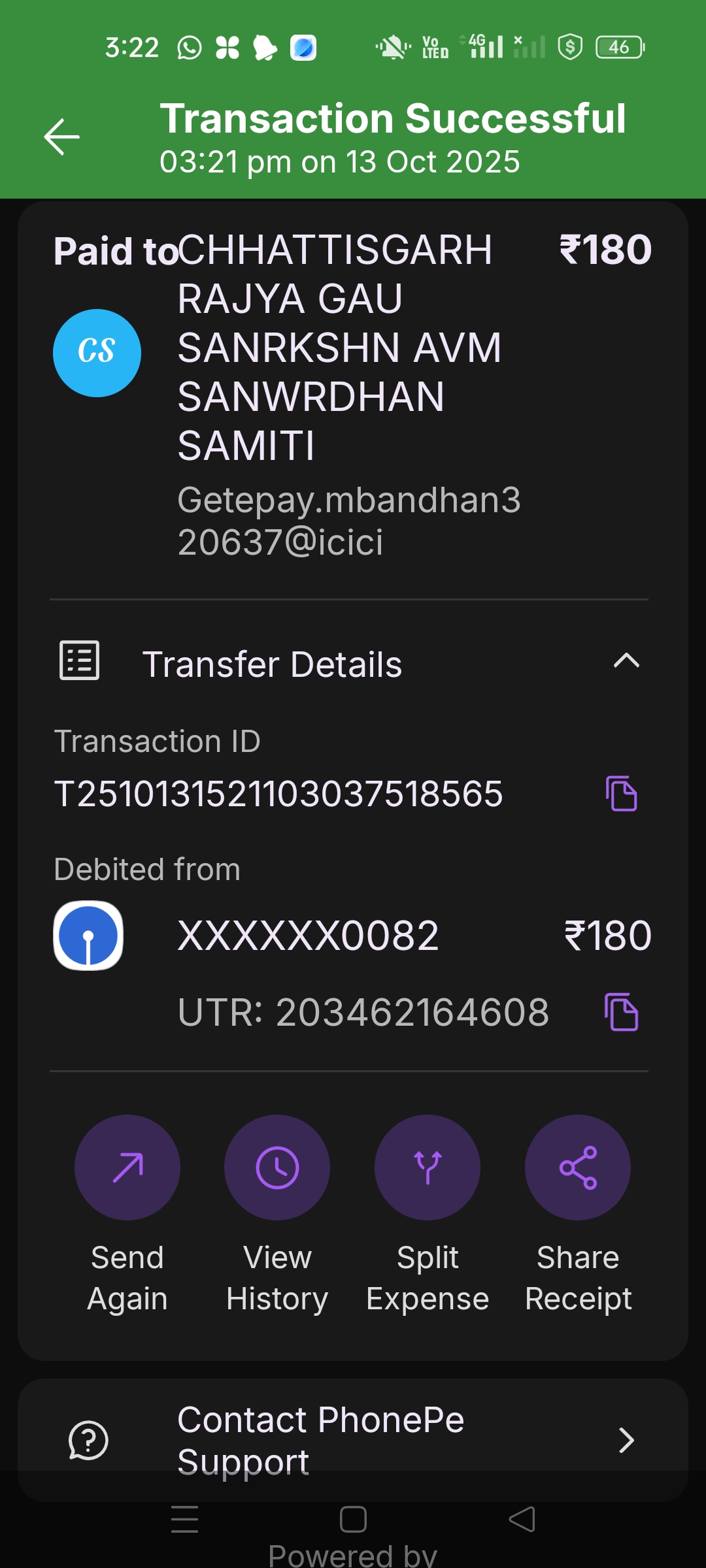Tap the system home button
706x1568 pixels.
tap(353, 1519)
